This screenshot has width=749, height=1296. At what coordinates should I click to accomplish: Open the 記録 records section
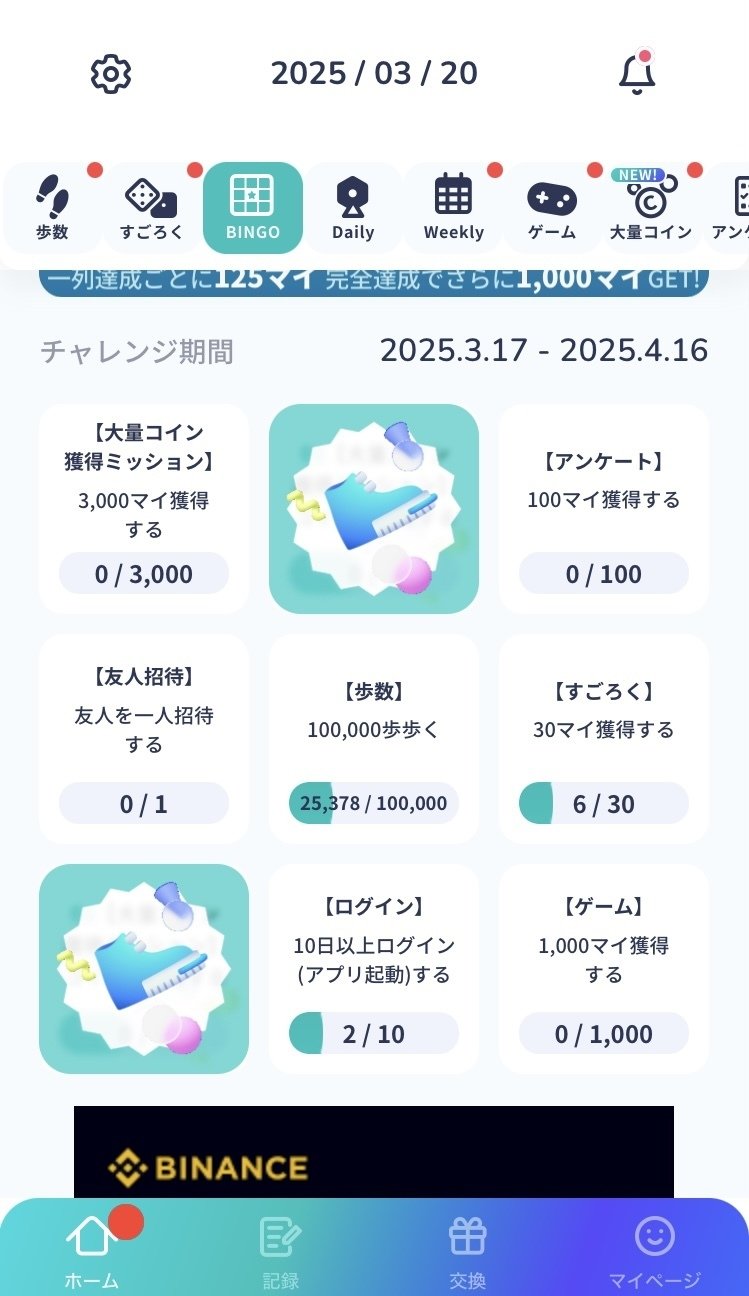(x=278, y=1240)
